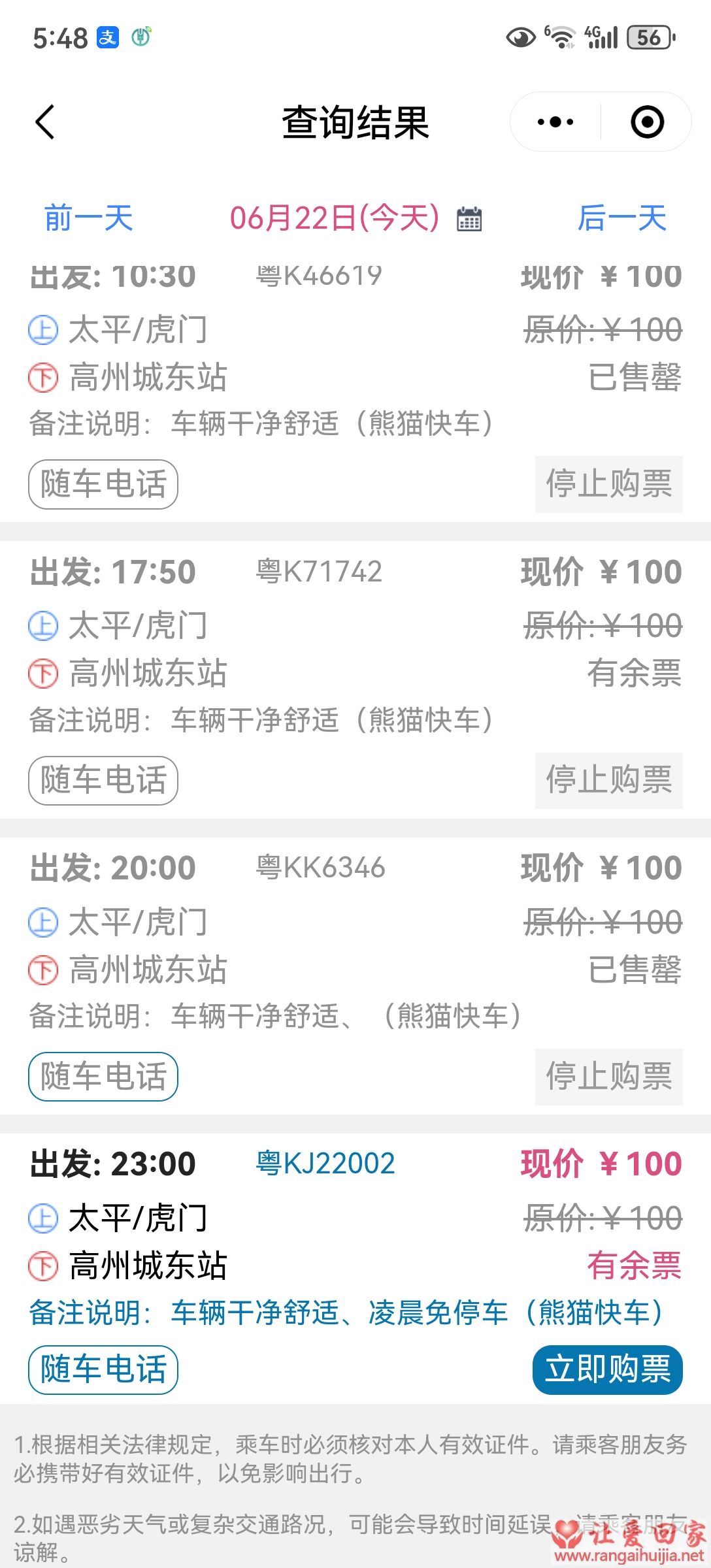Call 随车电话 for the 10:30 departure

(x=103, y=484)
